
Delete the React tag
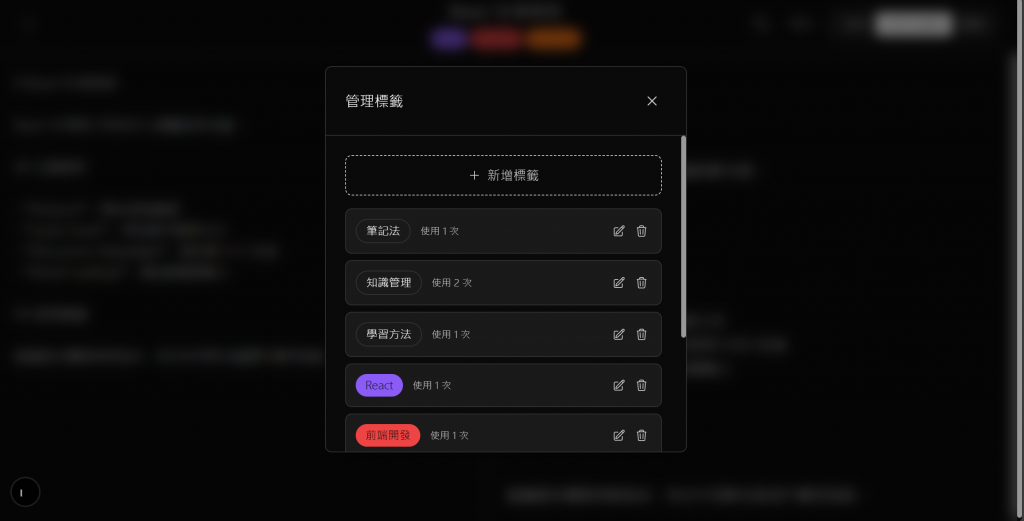coord(642,385)
